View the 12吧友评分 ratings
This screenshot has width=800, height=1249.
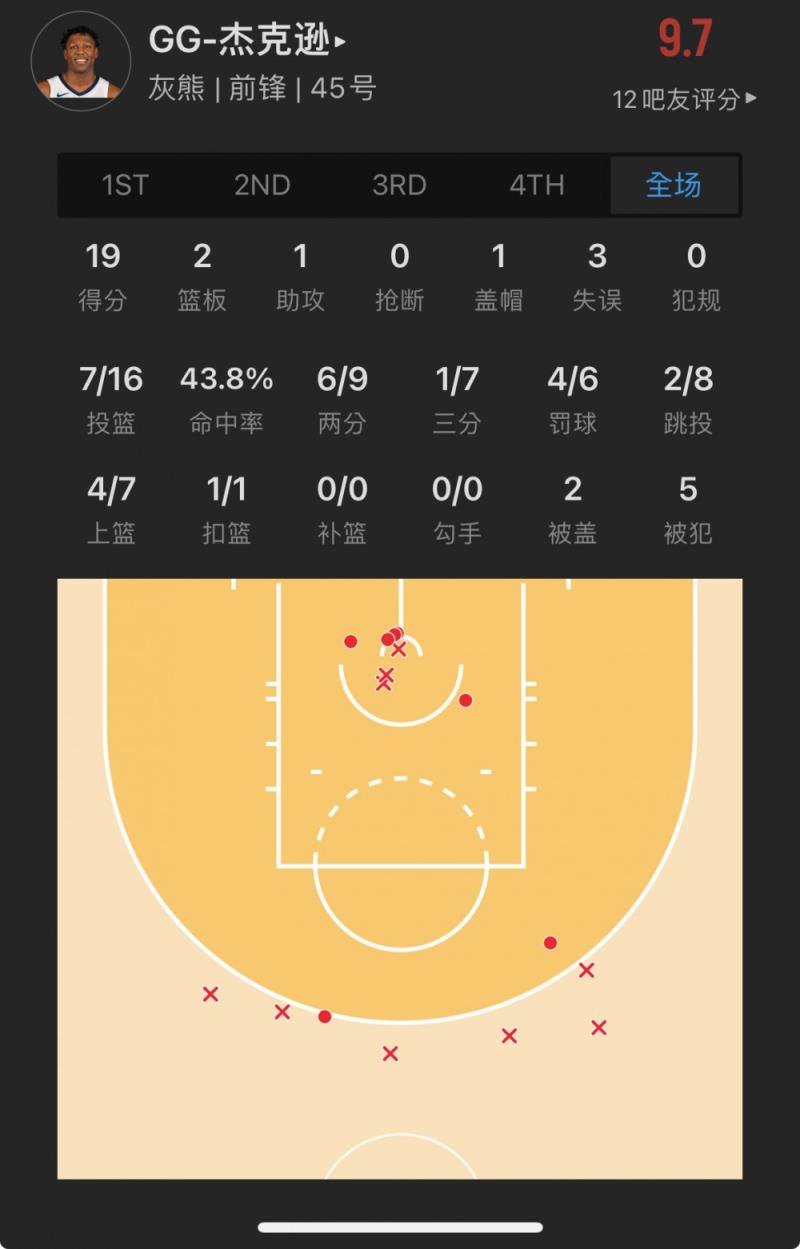[684, 99]
